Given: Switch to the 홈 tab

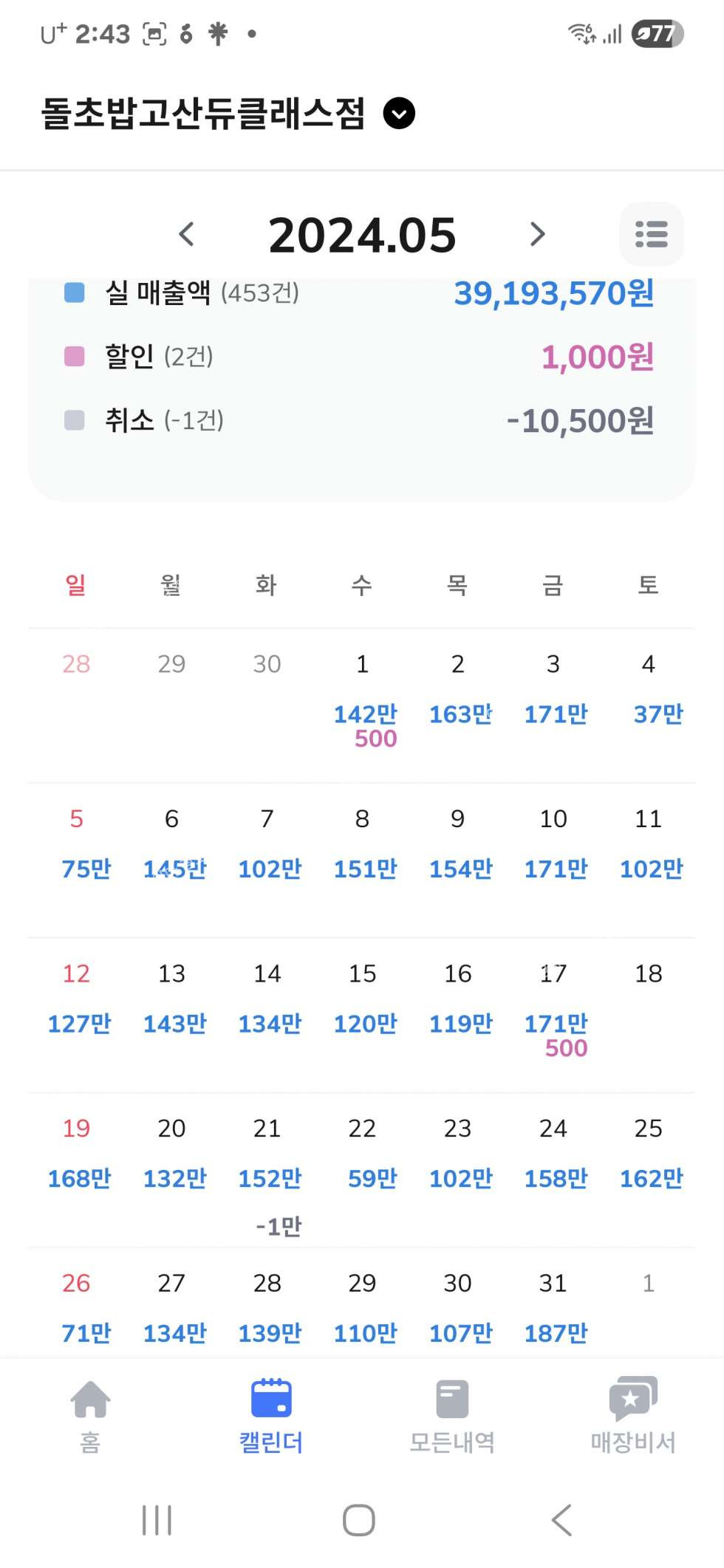Looking at the screenshot, I should tap(90, 1415).
